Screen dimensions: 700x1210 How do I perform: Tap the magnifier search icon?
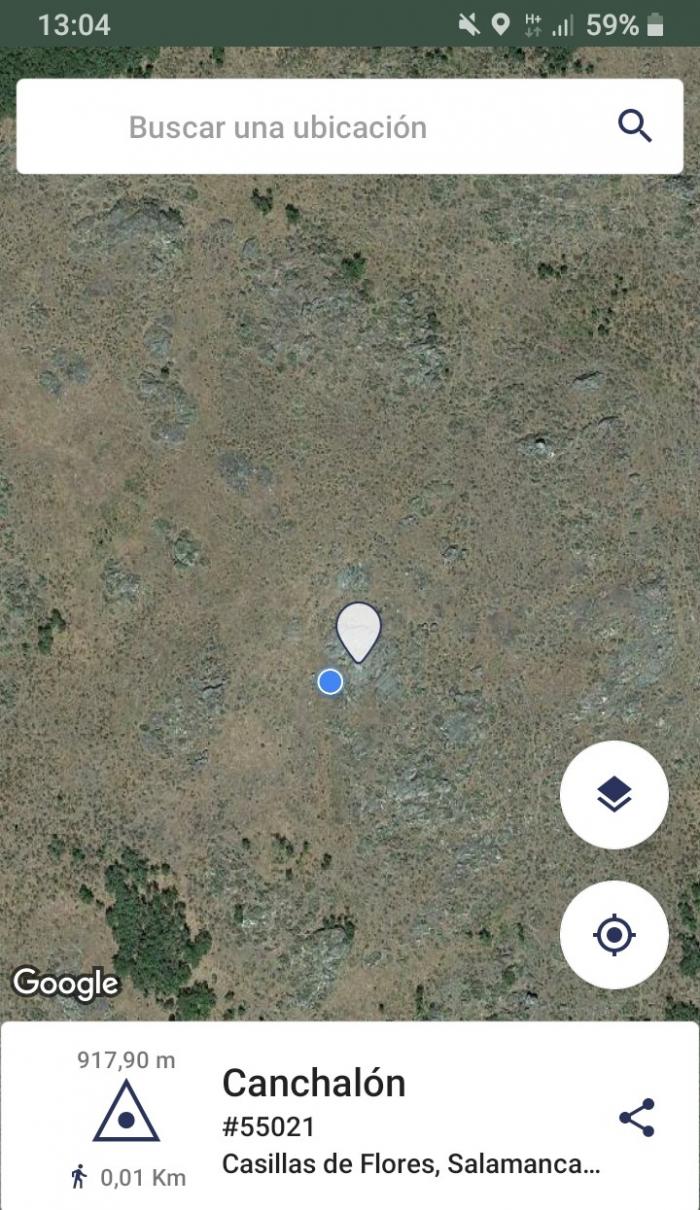(635, 127)
